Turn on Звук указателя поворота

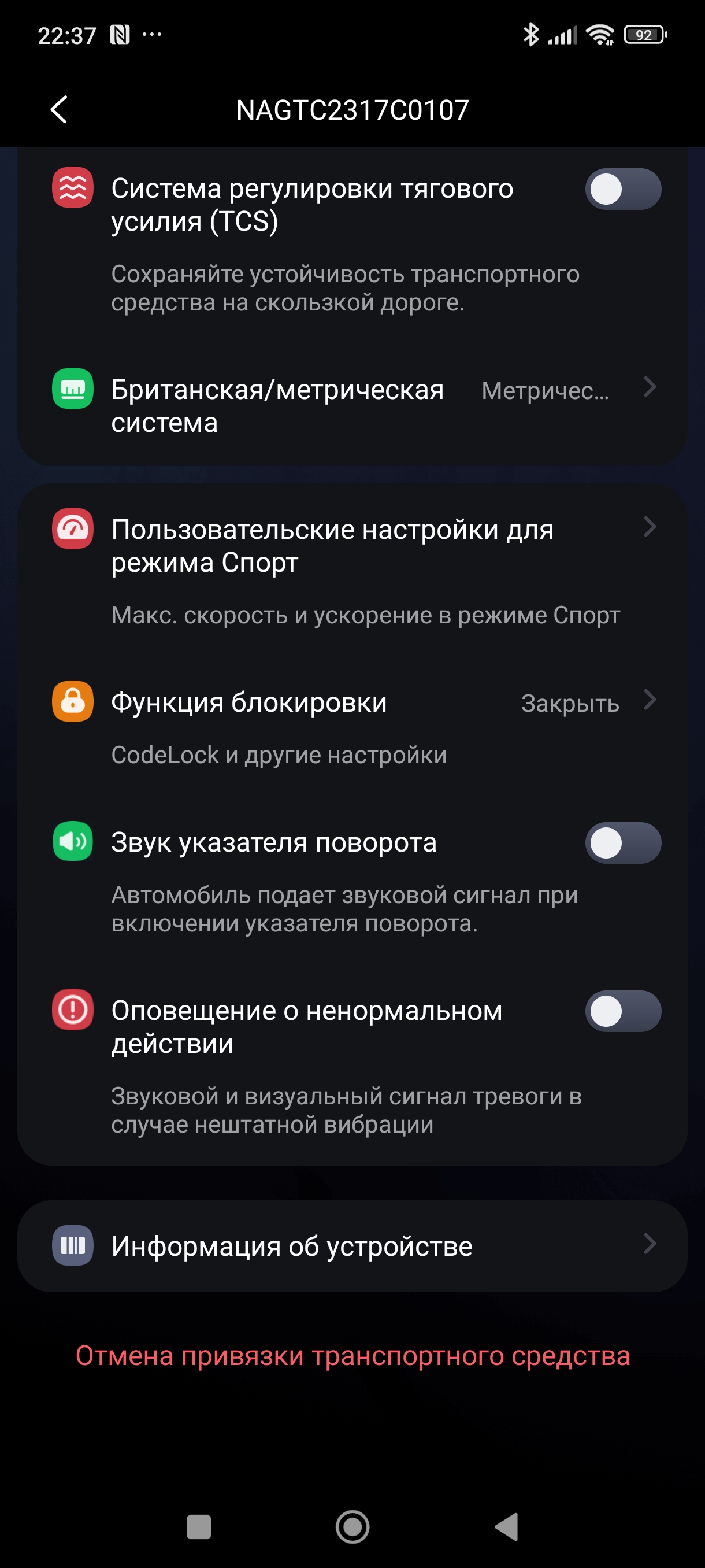click(x=622, y=843)
